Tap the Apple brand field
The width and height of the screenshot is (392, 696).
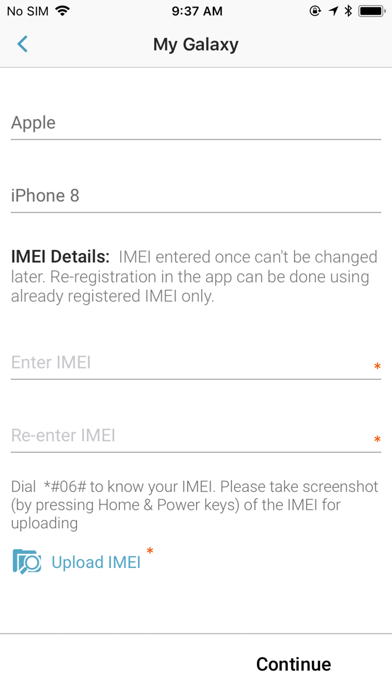pos(196,123)
